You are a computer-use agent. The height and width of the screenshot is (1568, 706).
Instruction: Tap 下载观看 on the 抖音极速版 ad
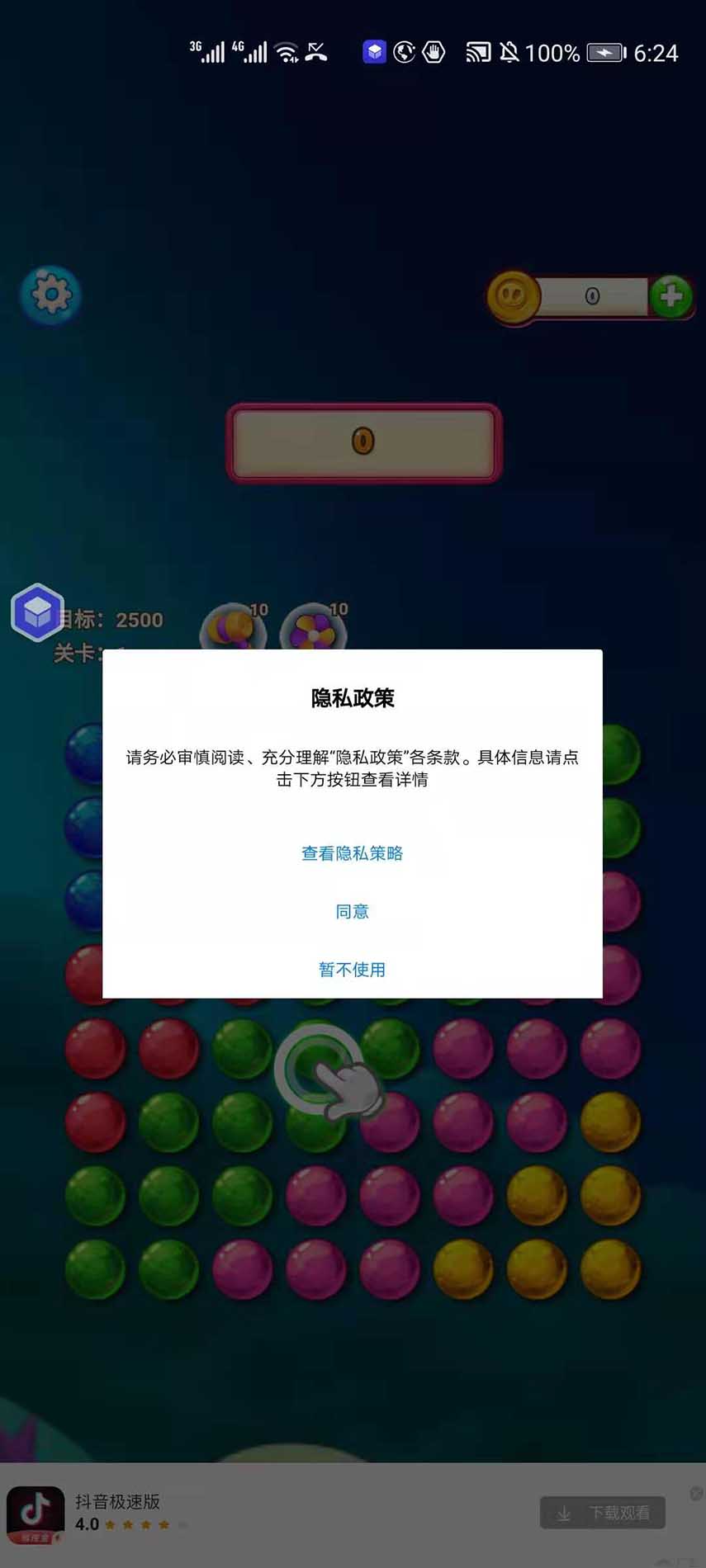click(x=602, y=1513)
